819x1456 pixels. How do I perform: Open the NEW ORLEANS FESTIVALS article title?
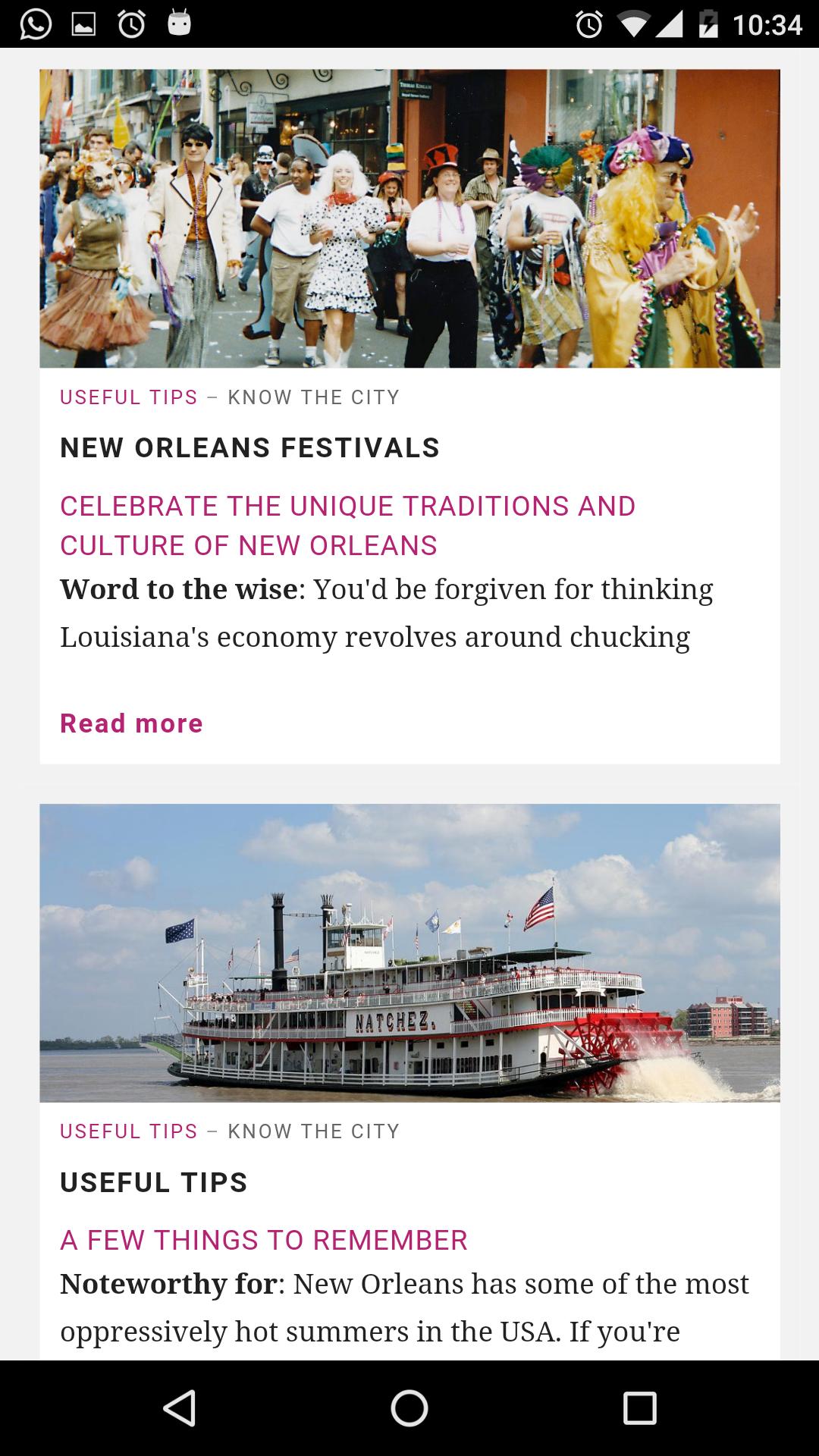pos(250,447)
